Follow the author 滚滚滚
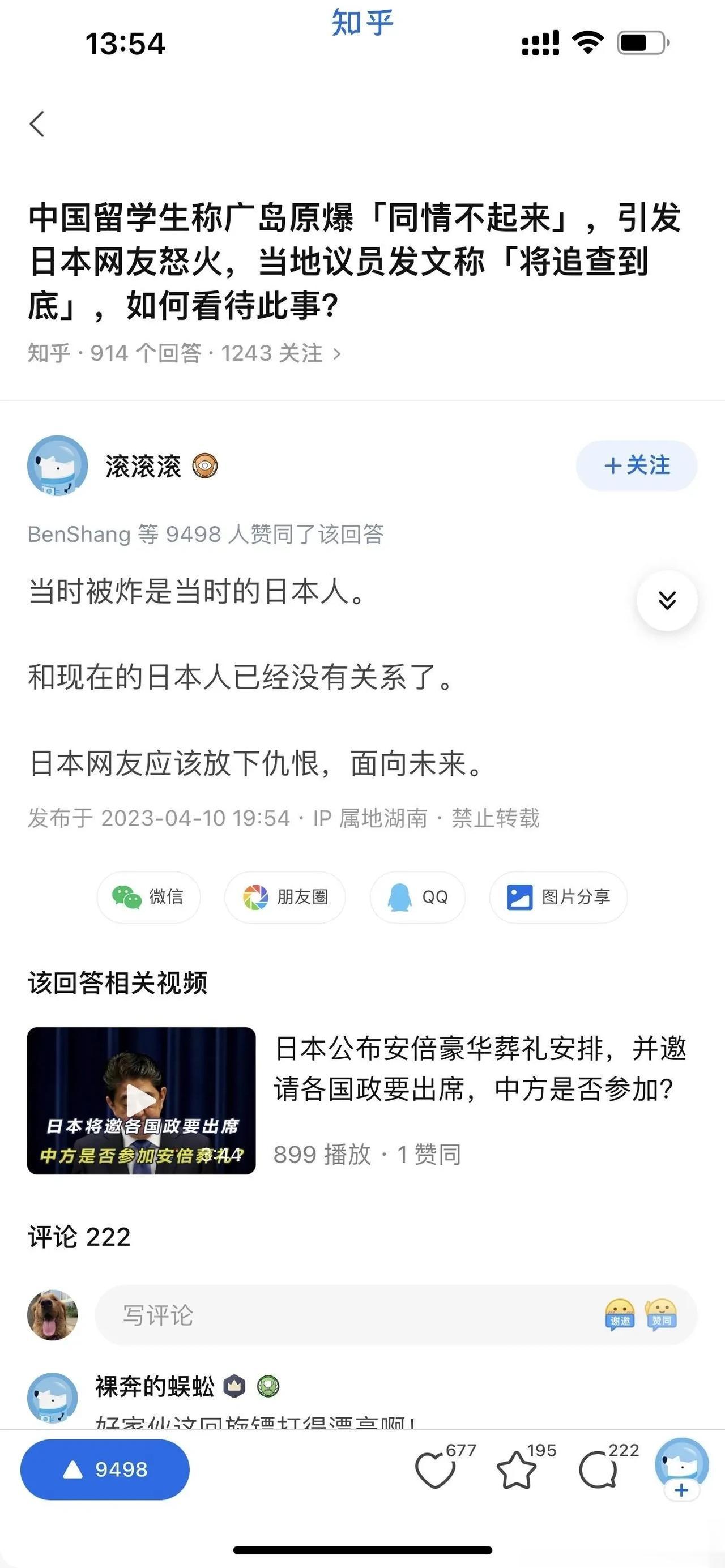 tap(636, 465)
